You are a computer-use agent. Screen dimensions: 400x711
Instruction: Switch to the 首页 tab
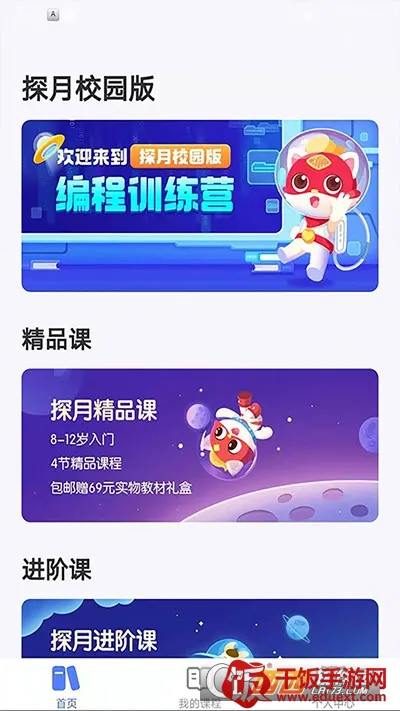pos(66,686)
